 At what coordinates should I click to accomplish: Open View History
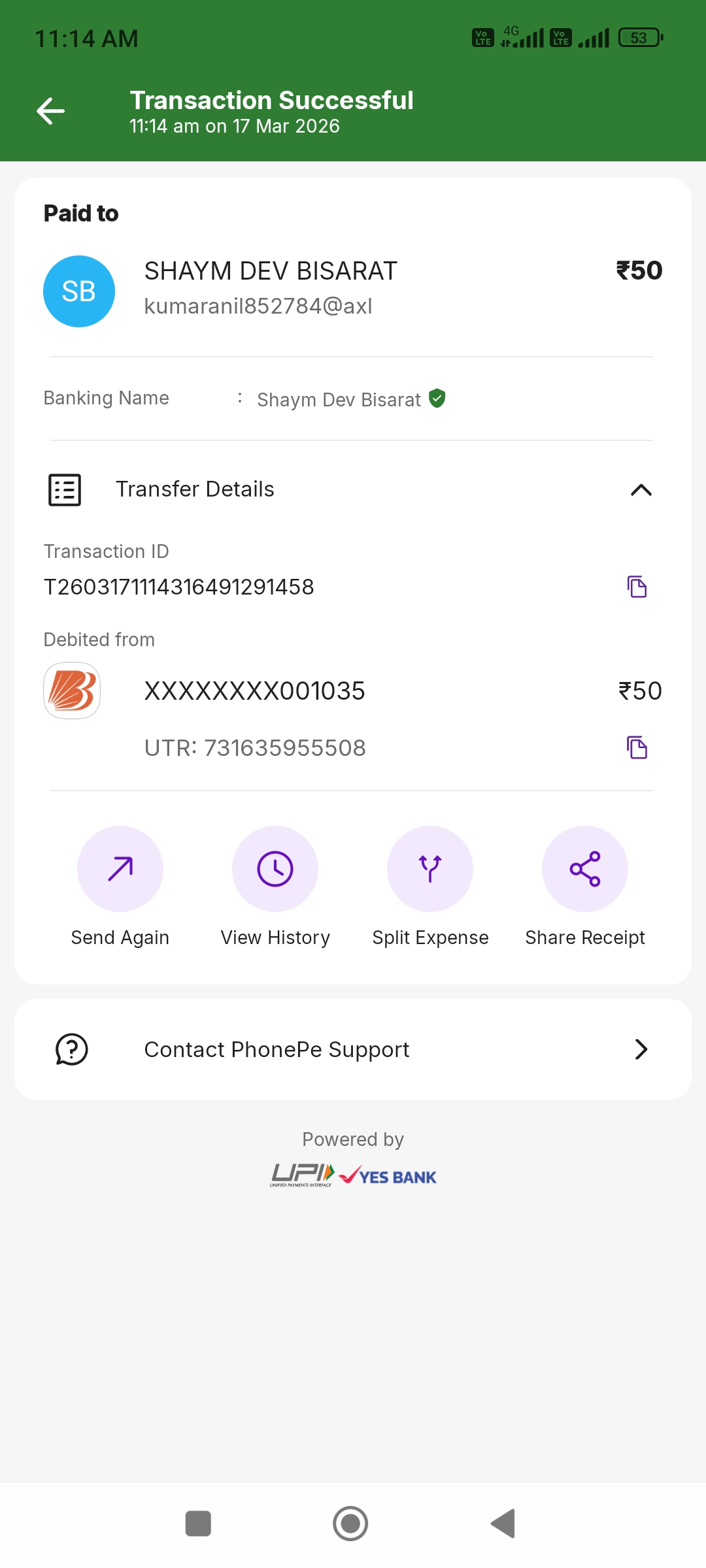pos(275,869)
